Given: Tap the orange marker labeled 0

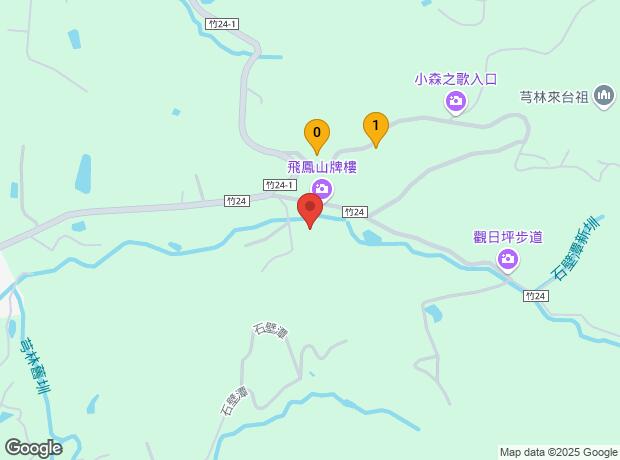Looking at the screenshot, I should point(317,133).
